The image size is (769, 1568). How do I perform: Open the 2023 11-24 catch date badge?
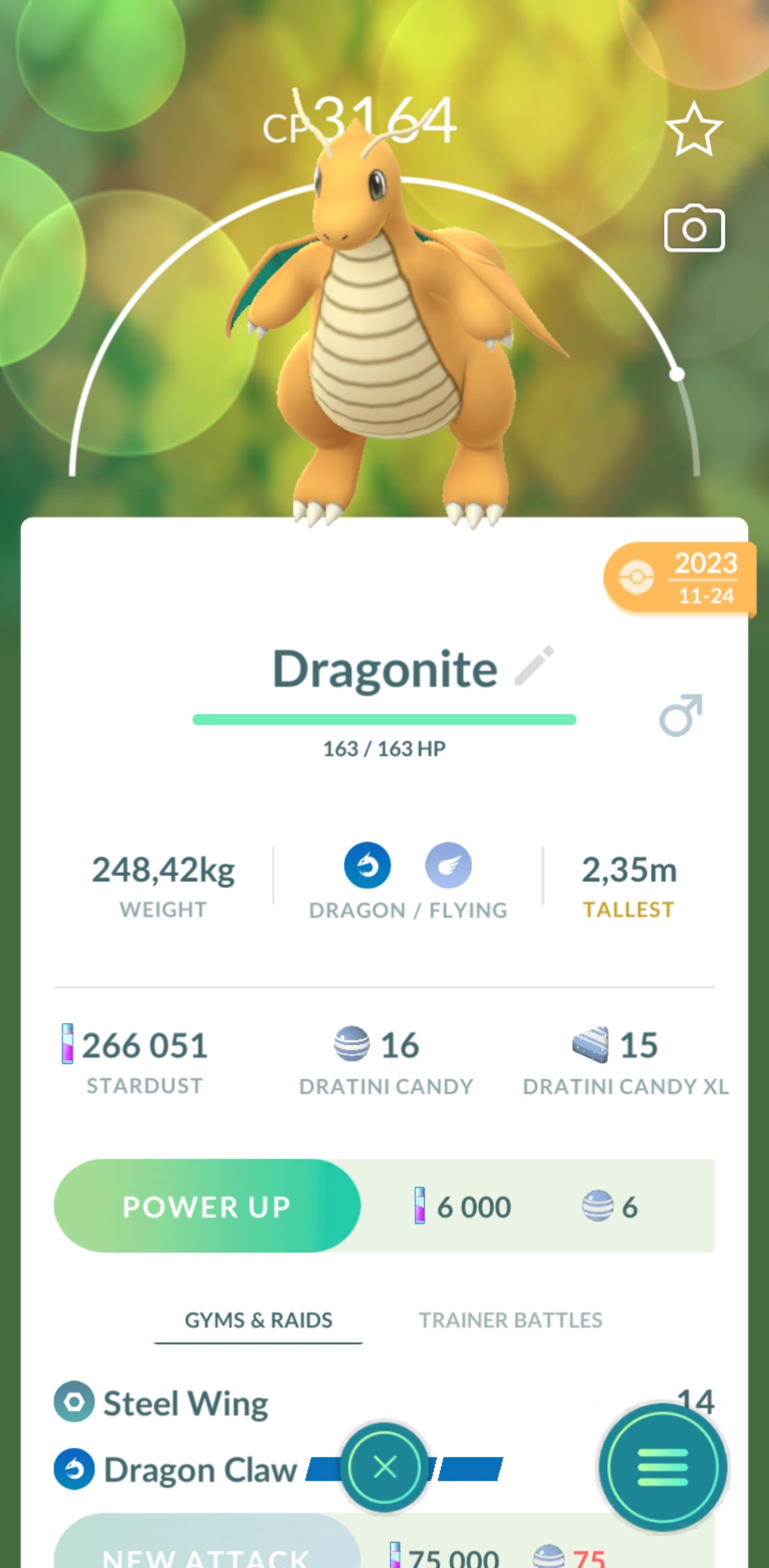[x=680, y=578]
